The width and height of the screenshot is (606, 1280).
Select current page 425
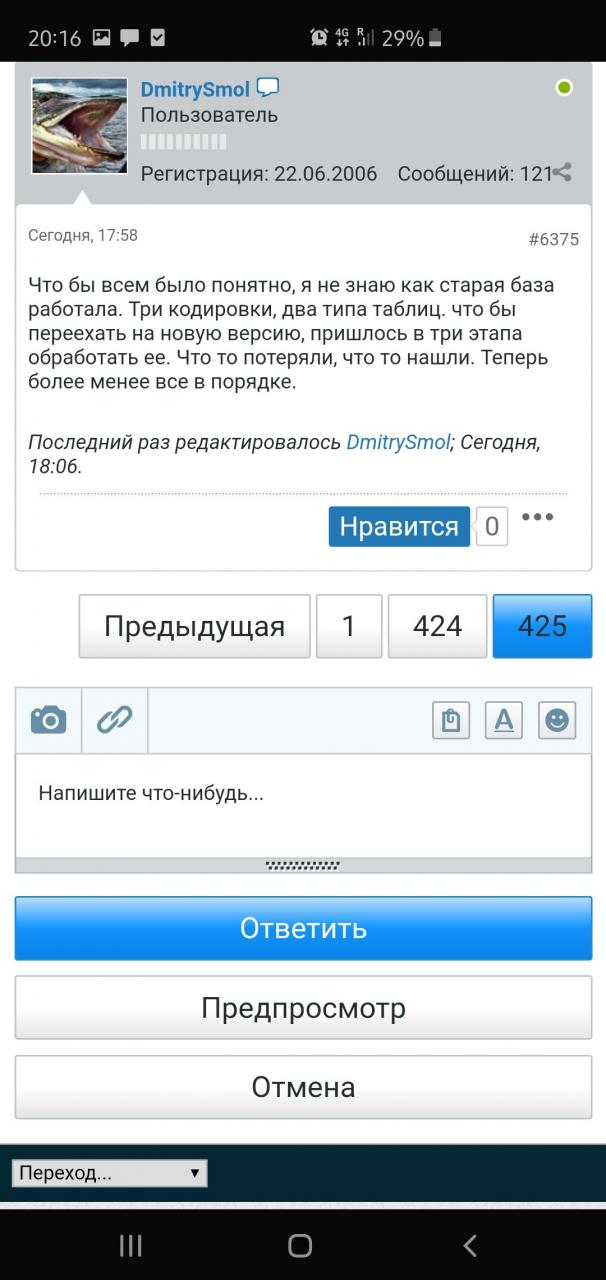pos(542,626)
